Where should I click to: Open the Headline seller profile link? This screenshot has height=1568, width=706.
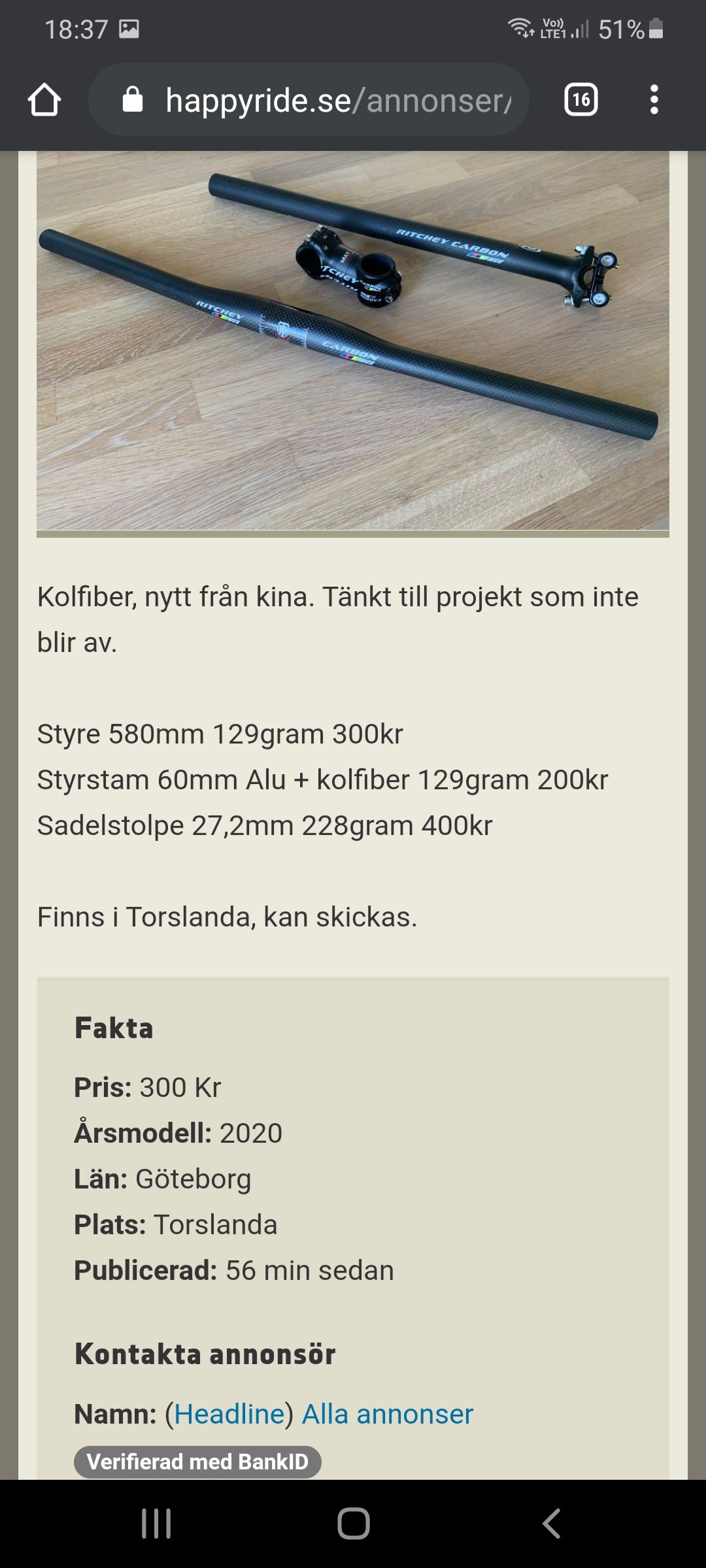point(229,1414)
